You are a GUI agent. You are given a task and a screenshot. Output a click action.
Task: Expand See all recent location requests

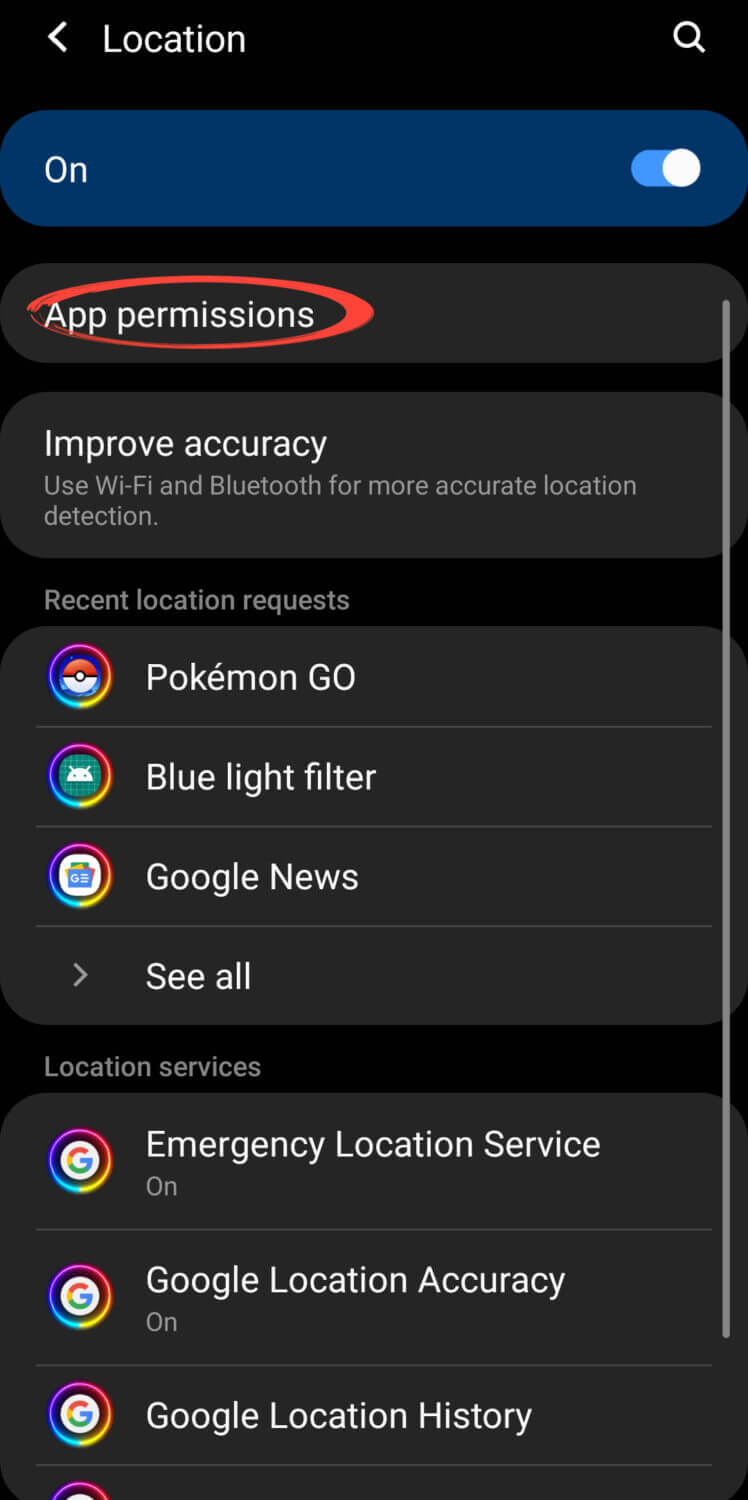click(x=198, y=975)
